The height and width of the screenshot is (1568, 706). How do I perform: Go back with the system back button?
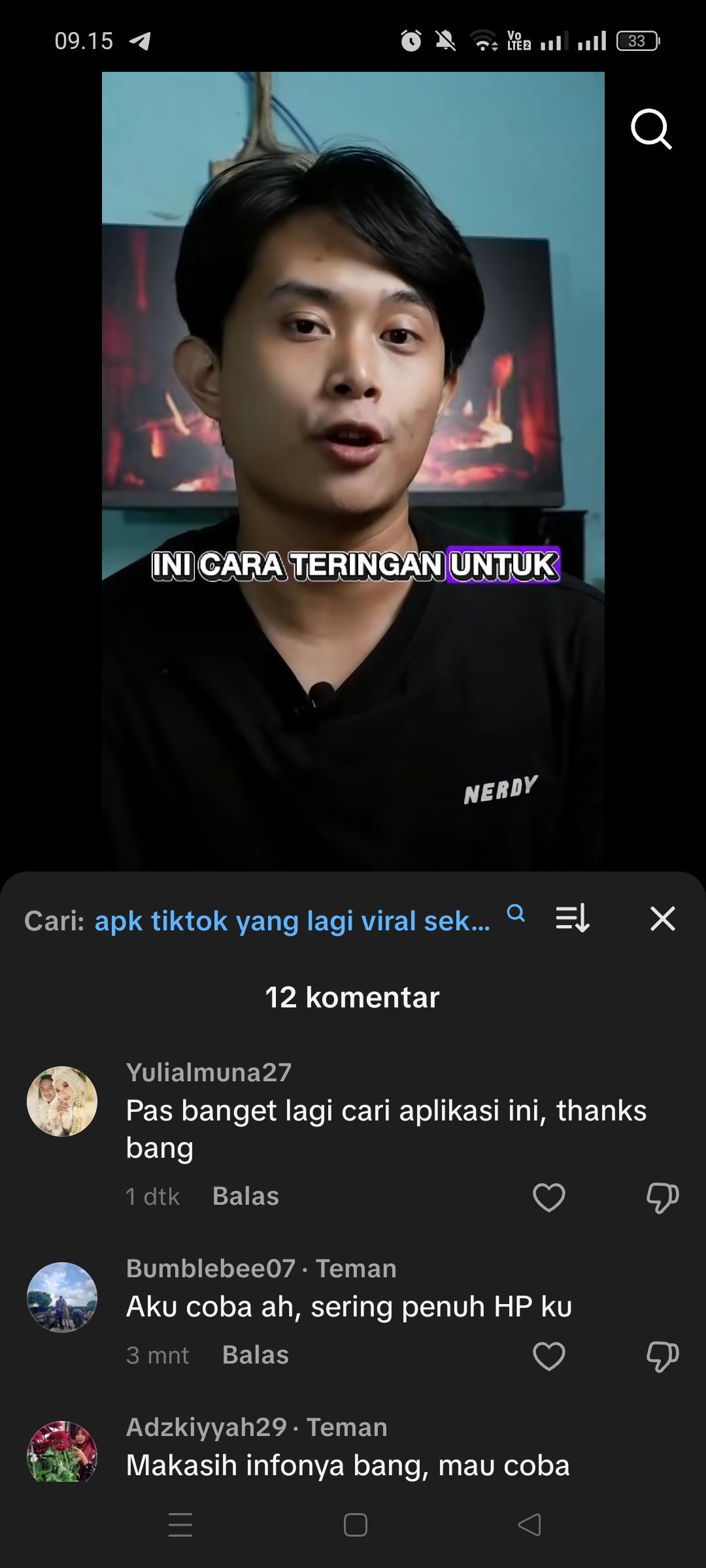[529, 1525]
